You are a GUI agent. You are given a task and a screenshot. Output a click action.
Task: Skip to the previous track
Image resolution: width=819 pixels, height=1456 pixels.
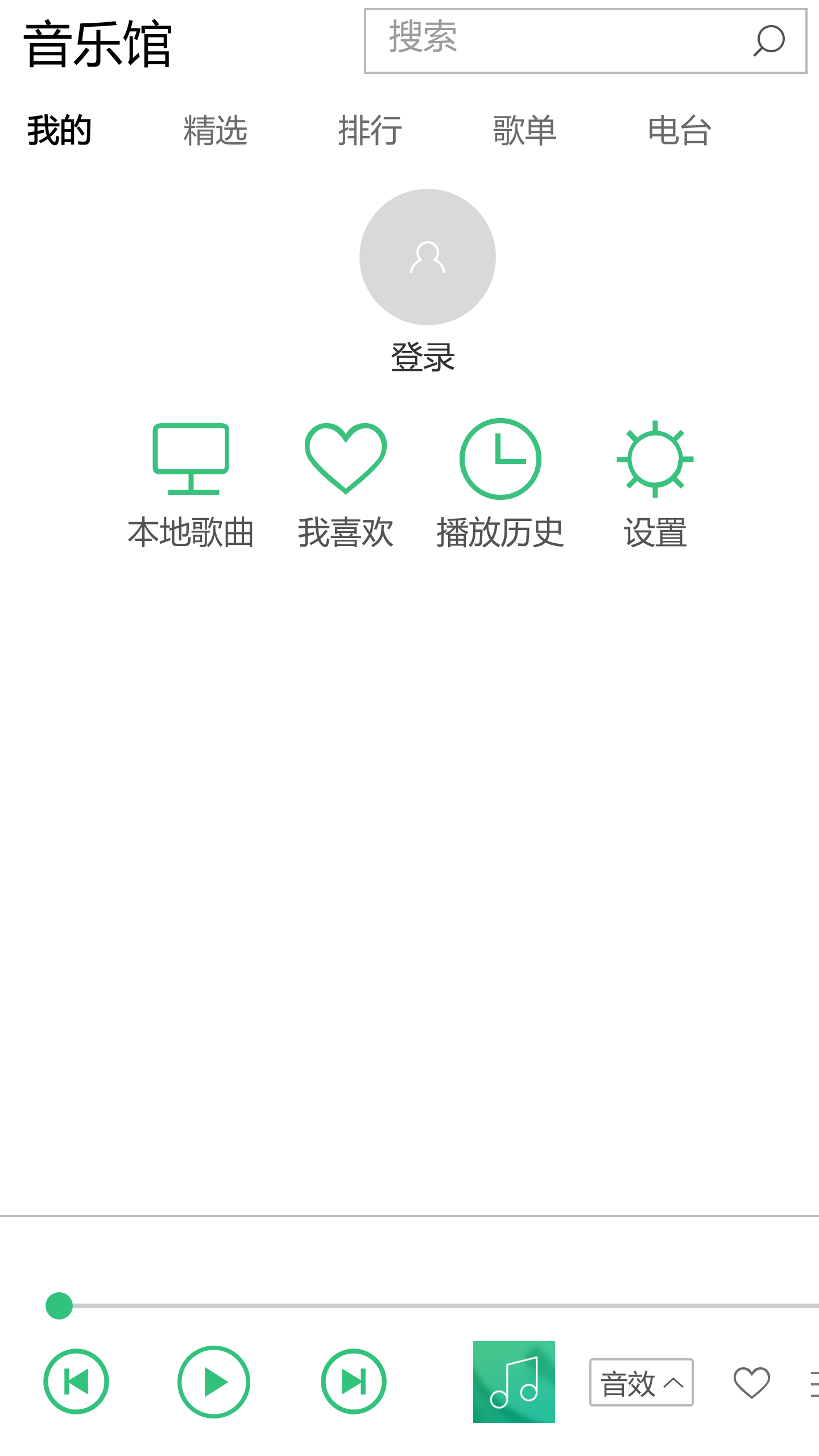tap(76, 1381)
